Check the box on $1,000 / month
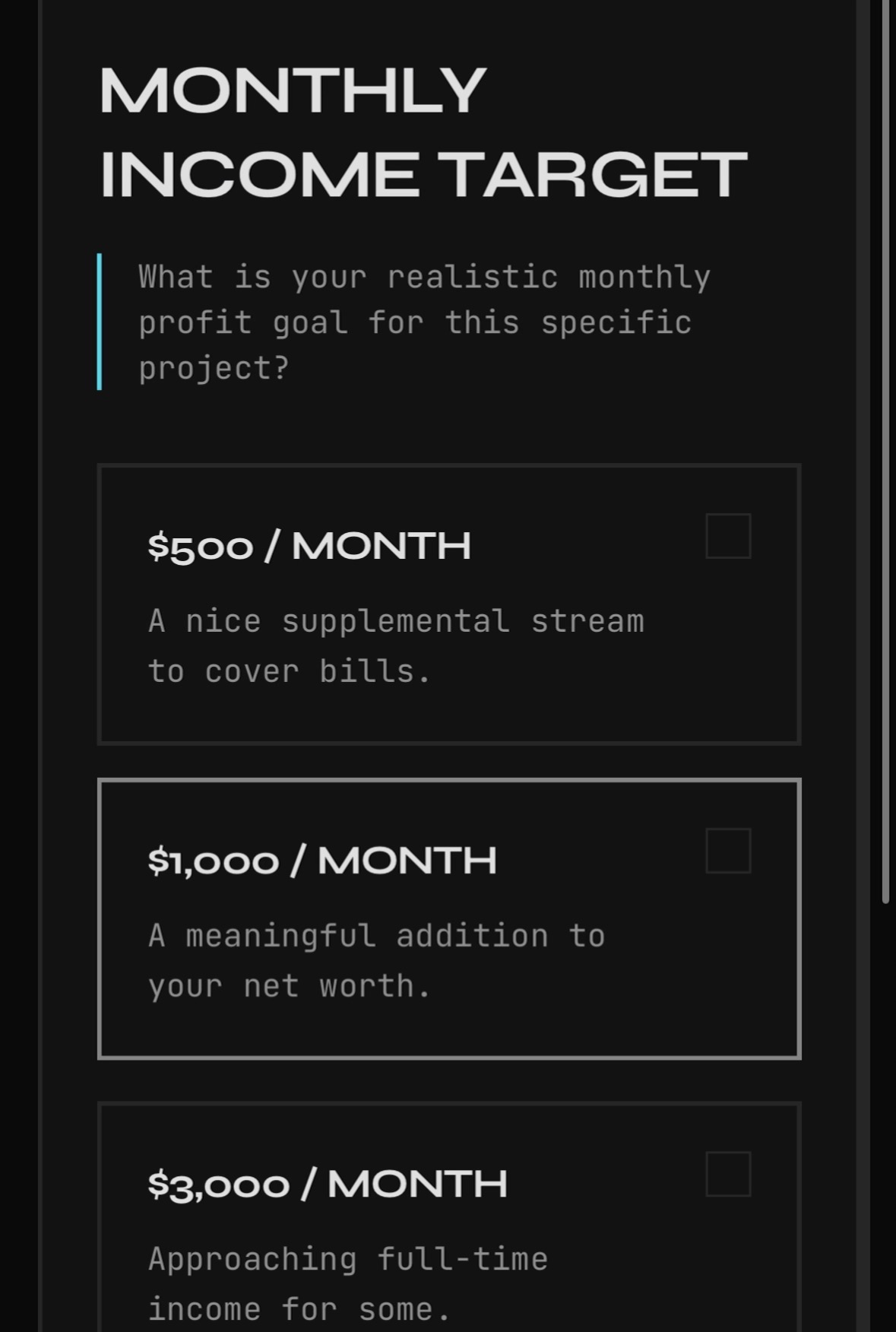Image resolution: width=896 pixels, height=1332 pixels. coord(728,851)
